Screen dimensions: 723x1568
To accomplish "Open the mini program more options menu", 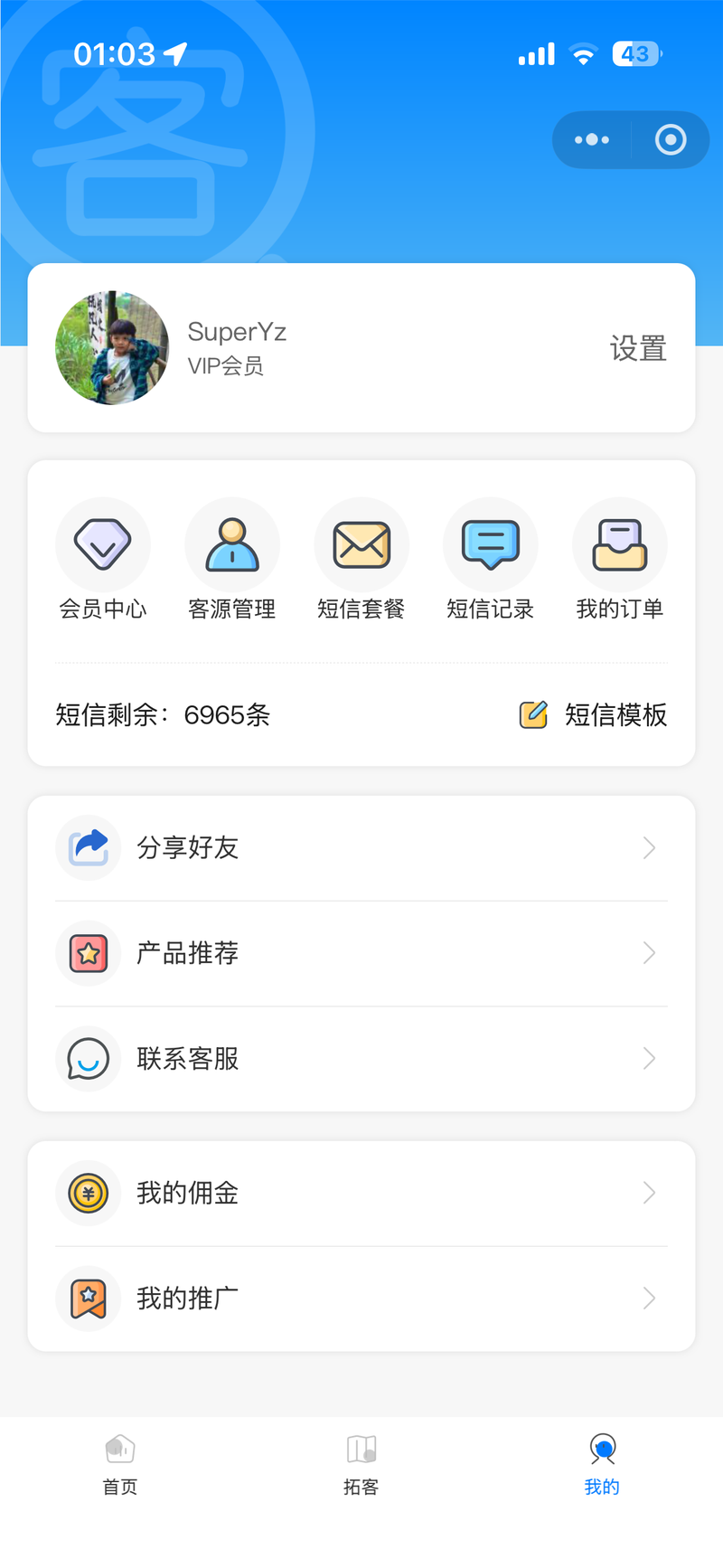I will 592,140.
